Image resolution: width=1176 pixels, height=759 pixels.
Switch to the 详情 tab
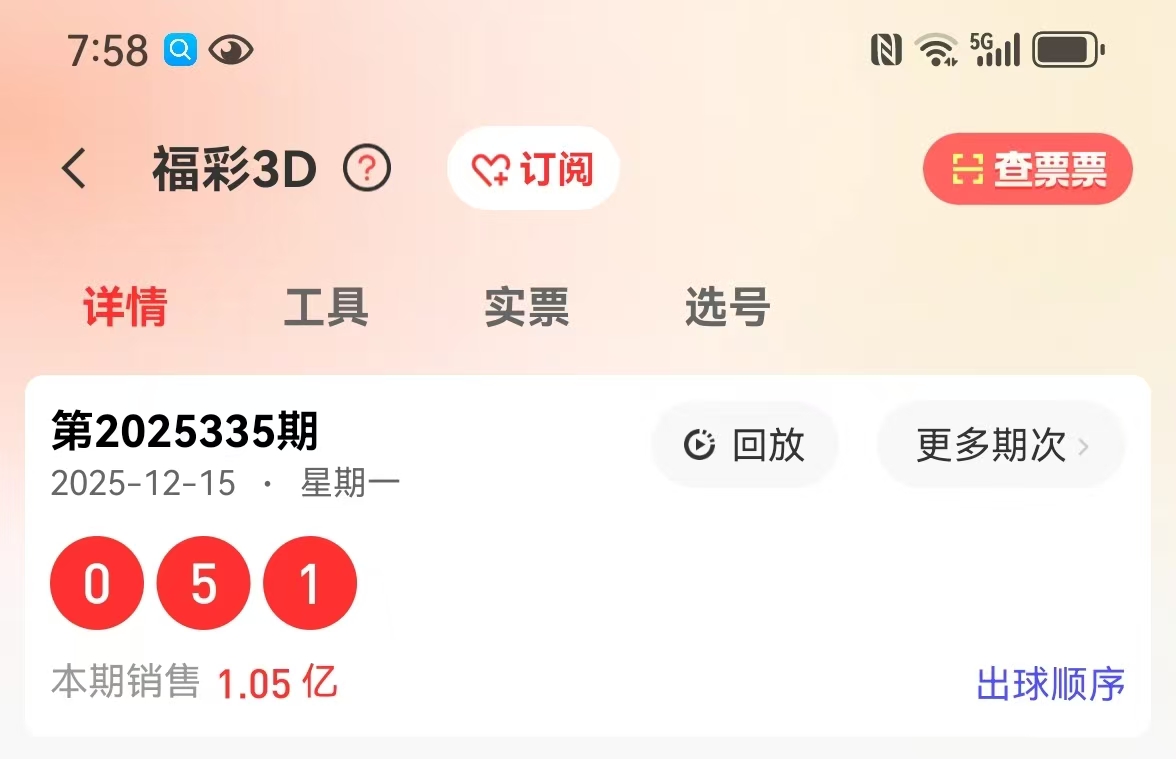tap(125, 307)
